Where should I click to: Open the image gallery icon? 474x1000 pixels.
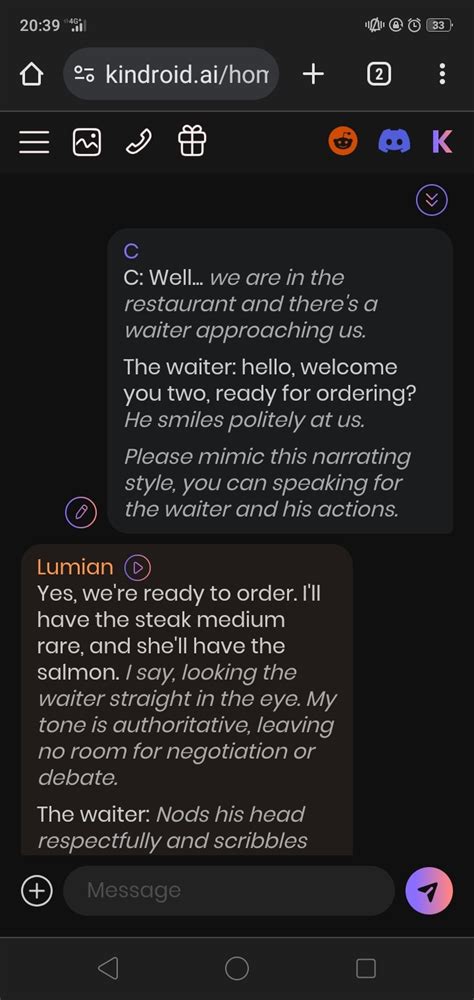(87, 142)
